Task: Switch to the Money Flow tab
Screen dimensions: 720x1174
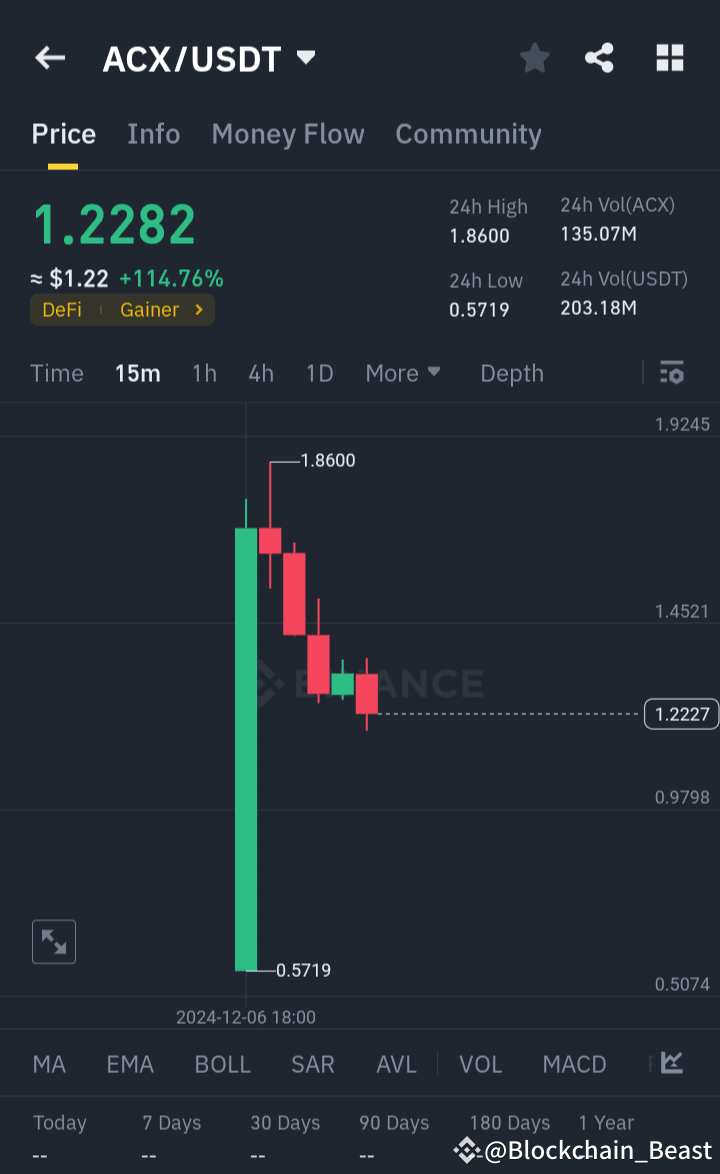Action: [288, 133]
